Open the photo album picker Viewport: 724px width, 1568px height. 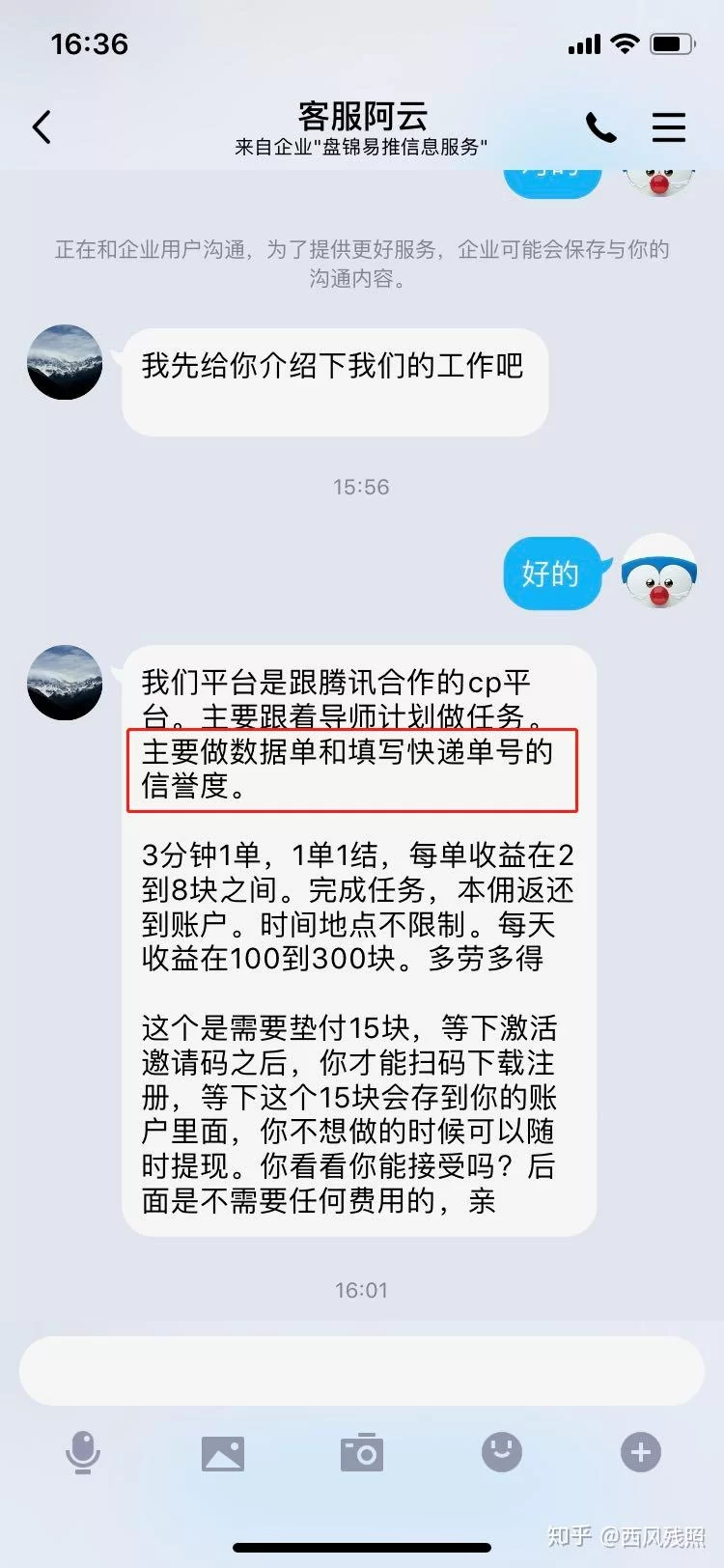[222, 1452]
